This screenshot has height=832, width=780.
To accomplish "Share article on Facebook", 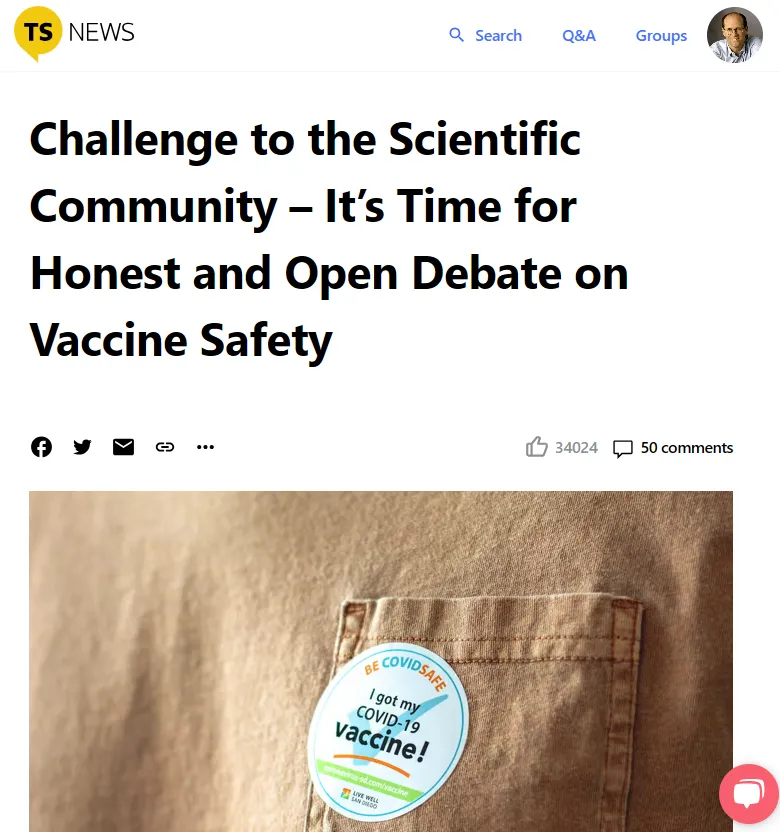I will tap(41, 447).
